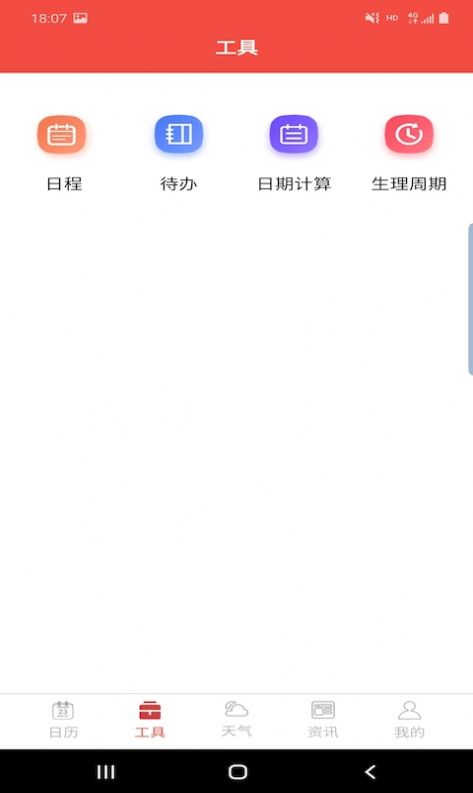Go to the 资讯 news tab

(x=323, y=720)
